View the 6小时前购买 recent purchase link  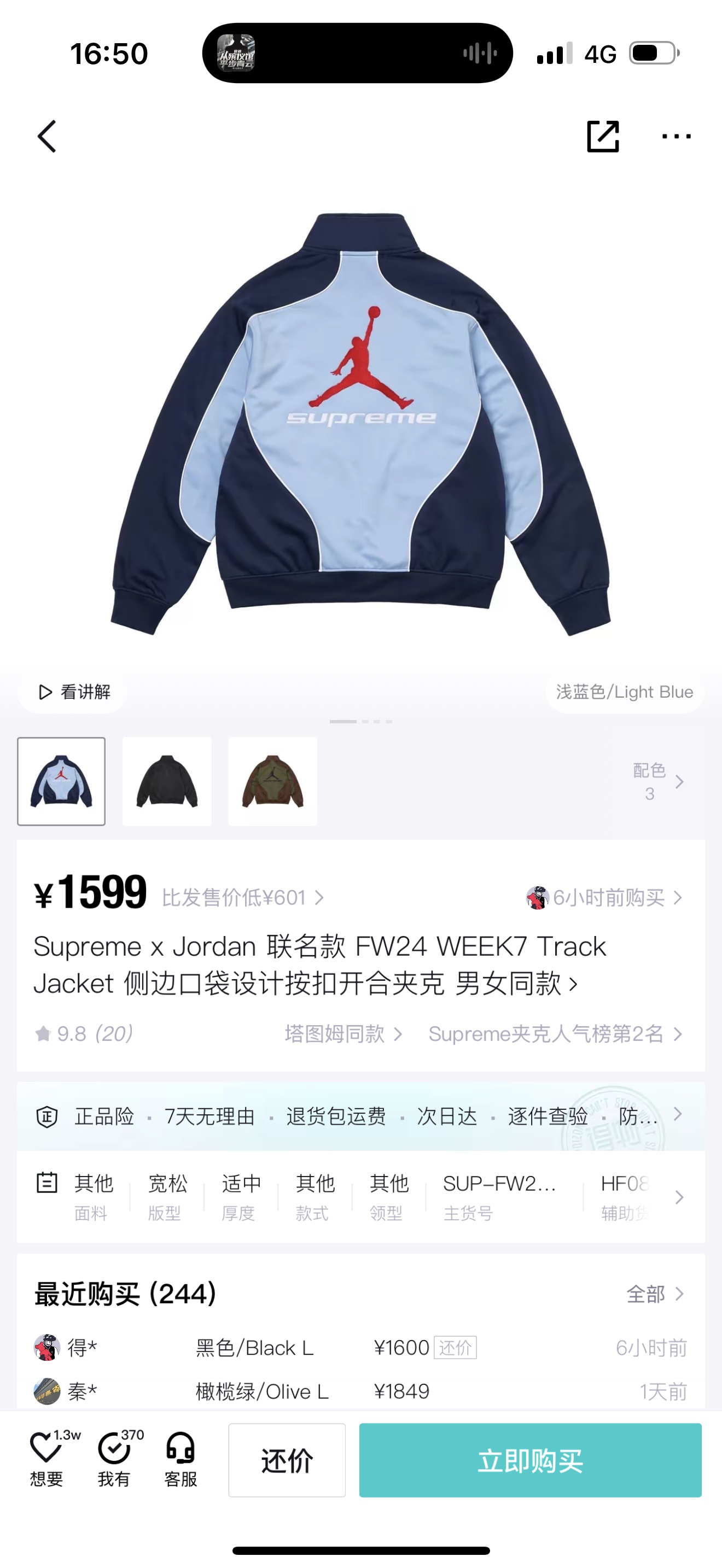pos(605,897)
